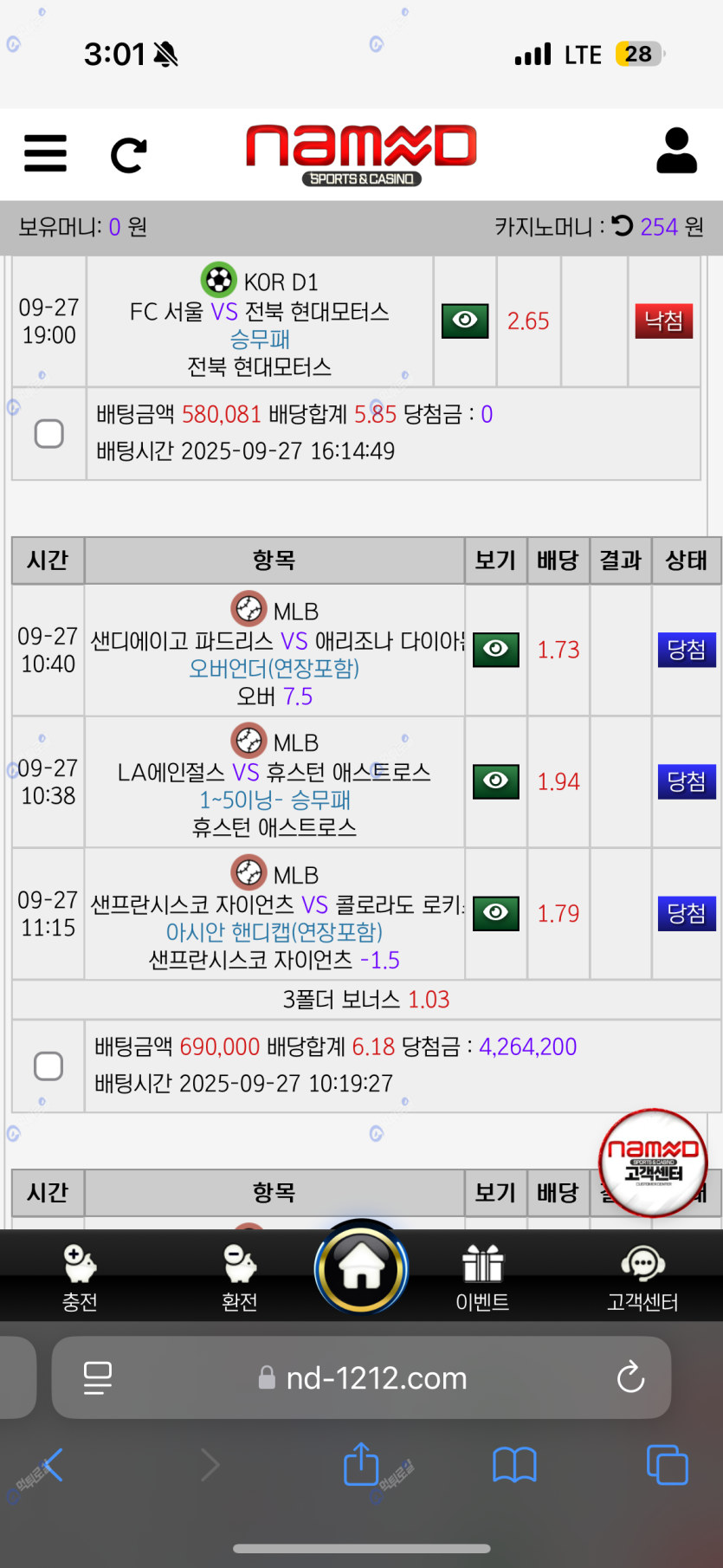Open floating 고객센터 badge

[653, 1162]
